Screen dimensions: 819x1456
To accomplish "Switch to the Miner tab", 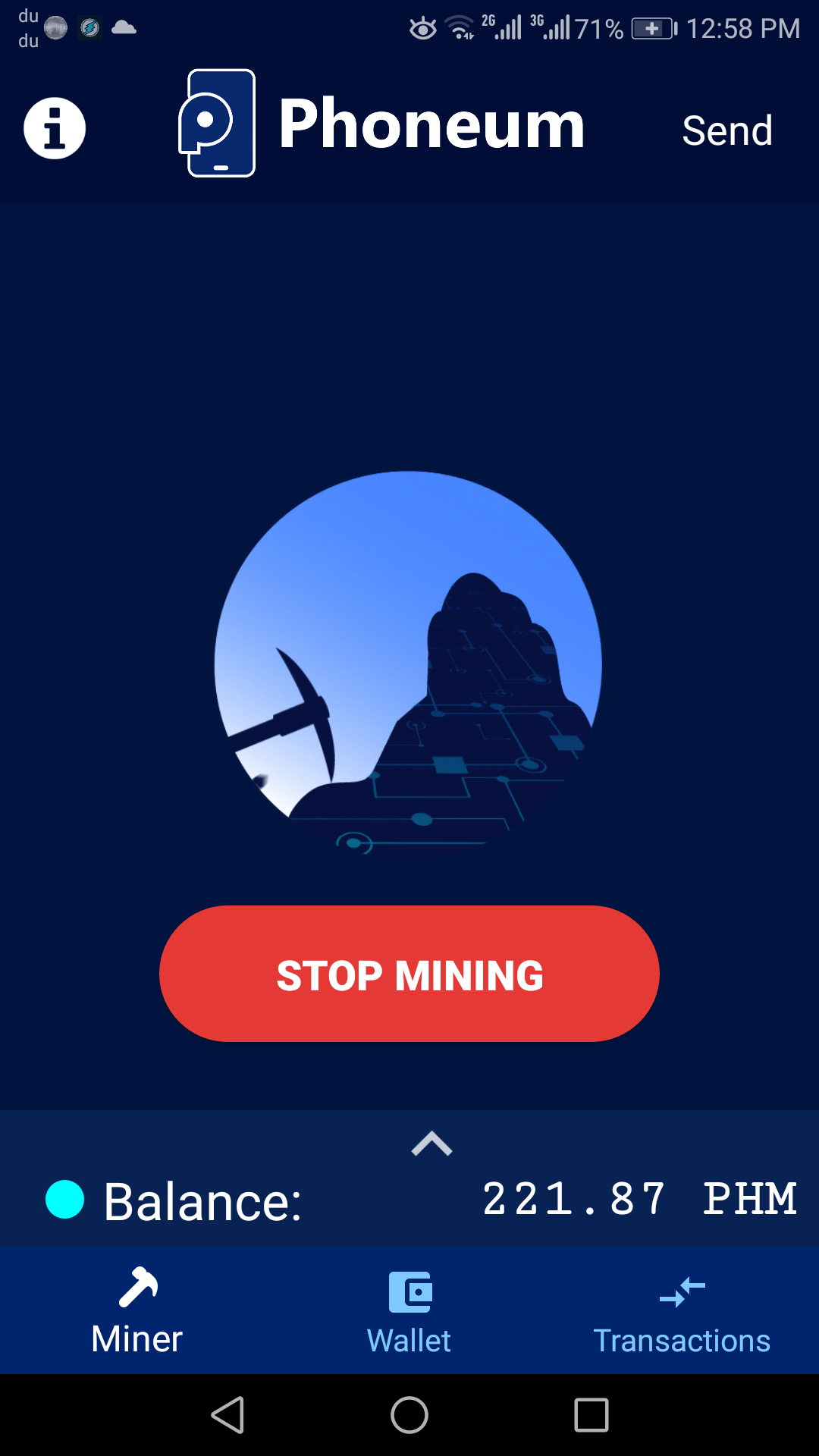I will pos(136,1311).
